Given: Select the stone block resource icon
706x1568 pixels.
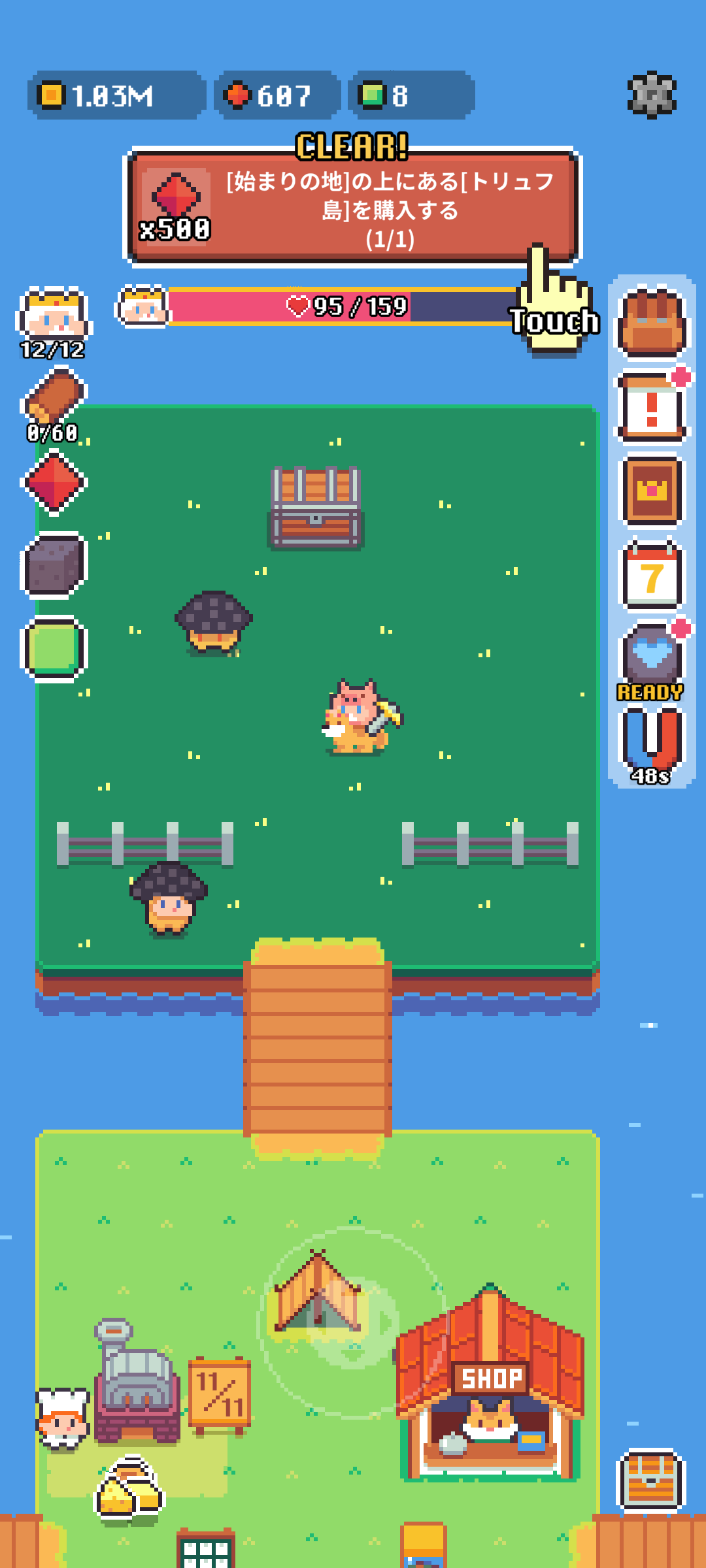Looking at the screenshot, I should 54,566.
